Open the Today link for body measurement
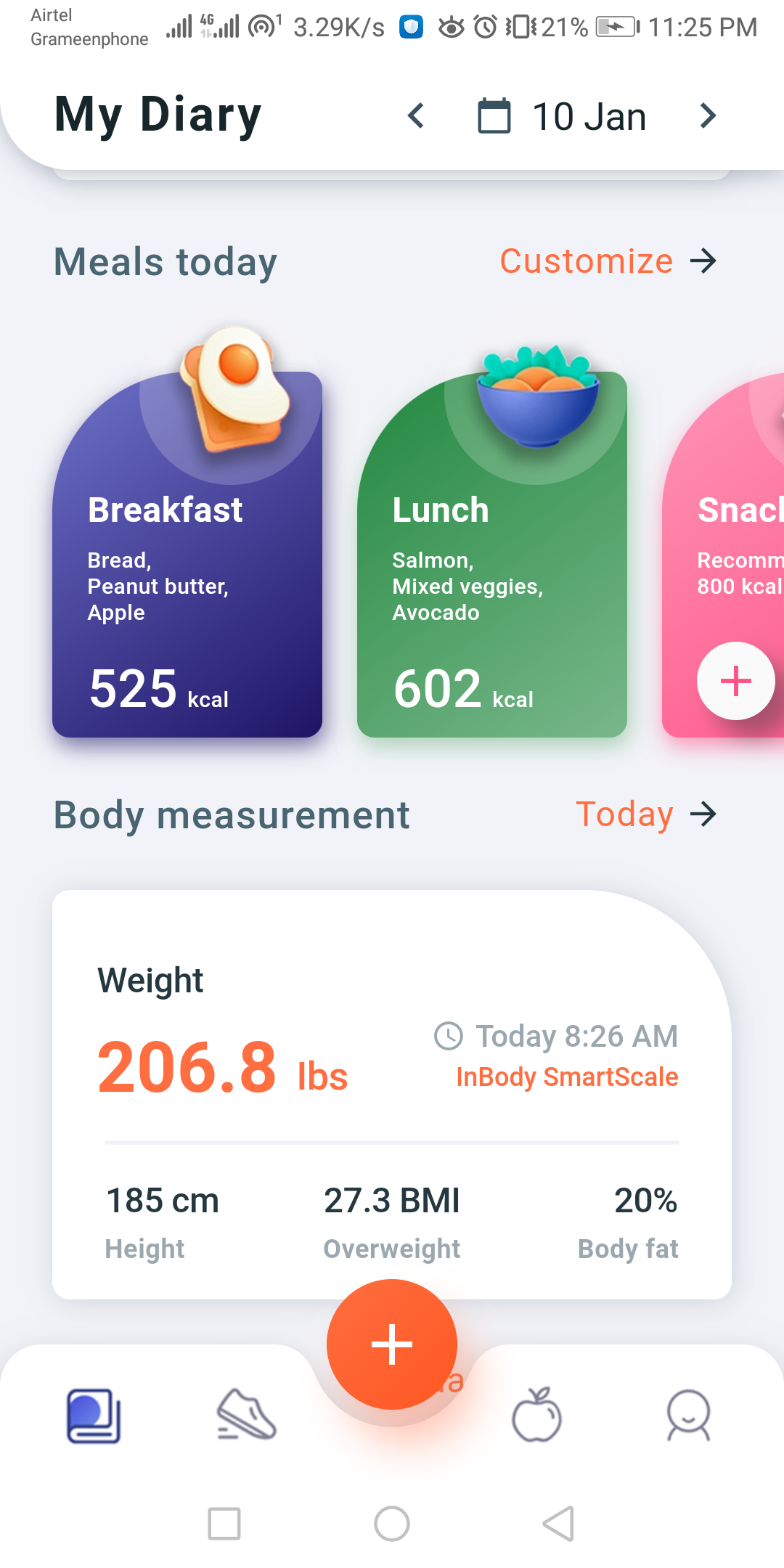 [645, 814]
